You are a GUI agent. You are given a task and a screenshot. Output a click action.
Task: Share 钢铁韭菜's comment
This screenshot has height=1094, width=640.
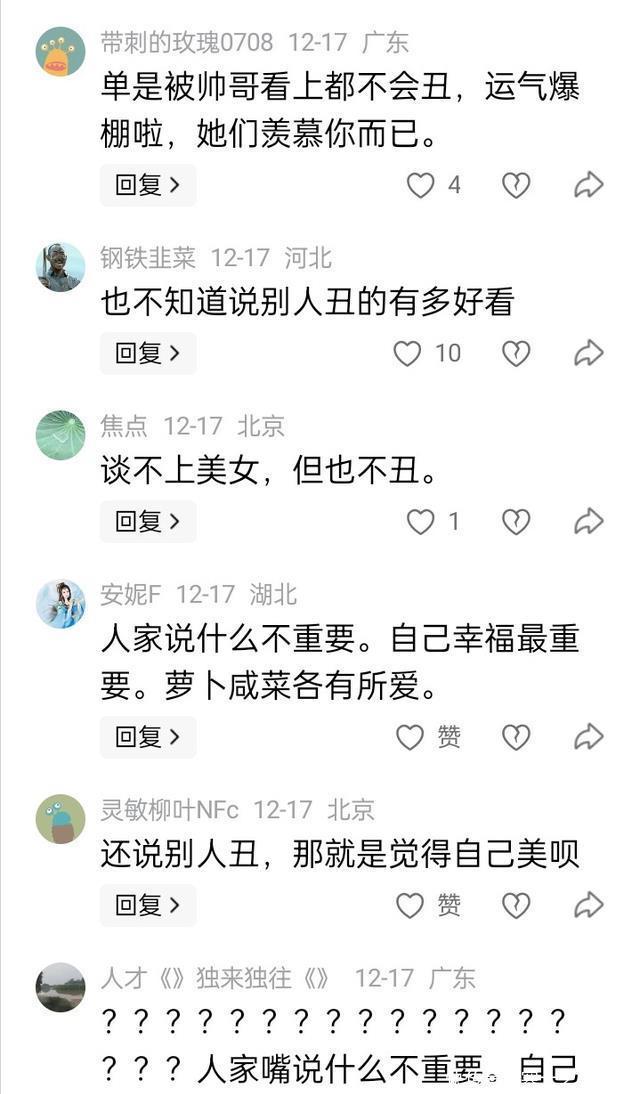(x=588, y=353)
